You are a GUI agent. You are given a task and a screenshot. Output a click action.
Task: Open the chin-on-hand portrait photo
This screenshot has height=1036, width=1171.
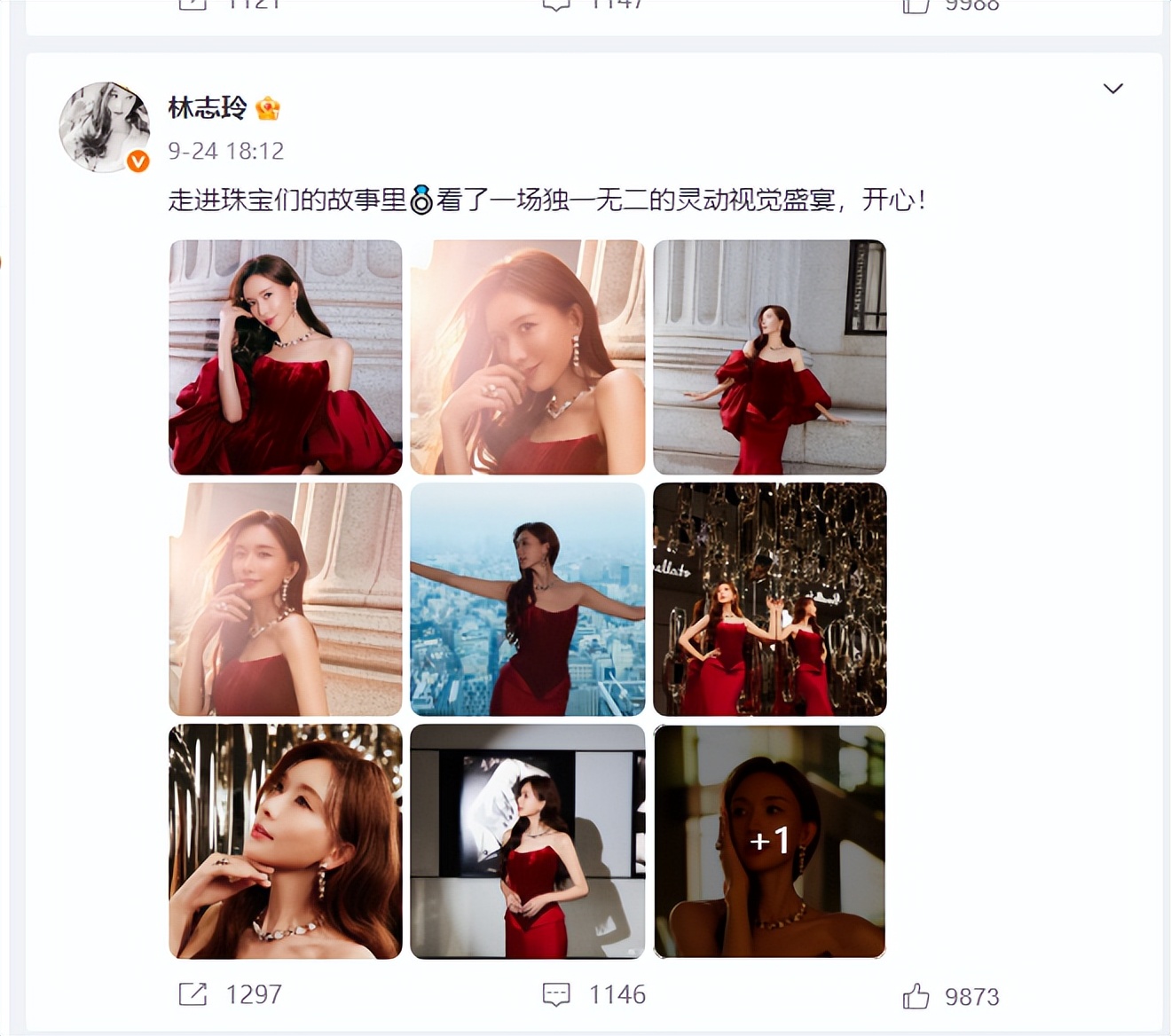(286, 841)
